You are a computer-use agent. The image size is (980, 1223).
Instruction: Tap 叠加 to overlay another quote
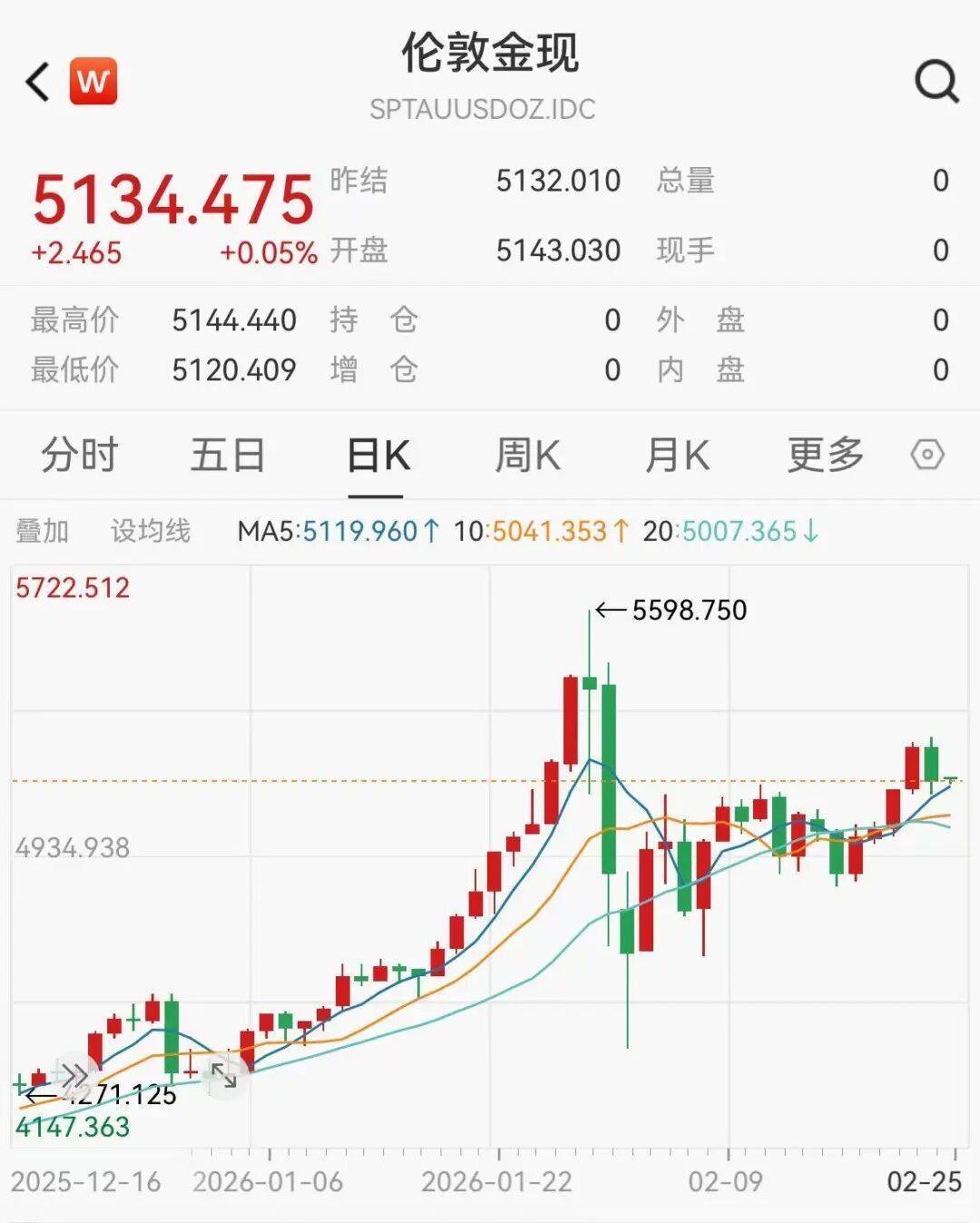[43, 531]
